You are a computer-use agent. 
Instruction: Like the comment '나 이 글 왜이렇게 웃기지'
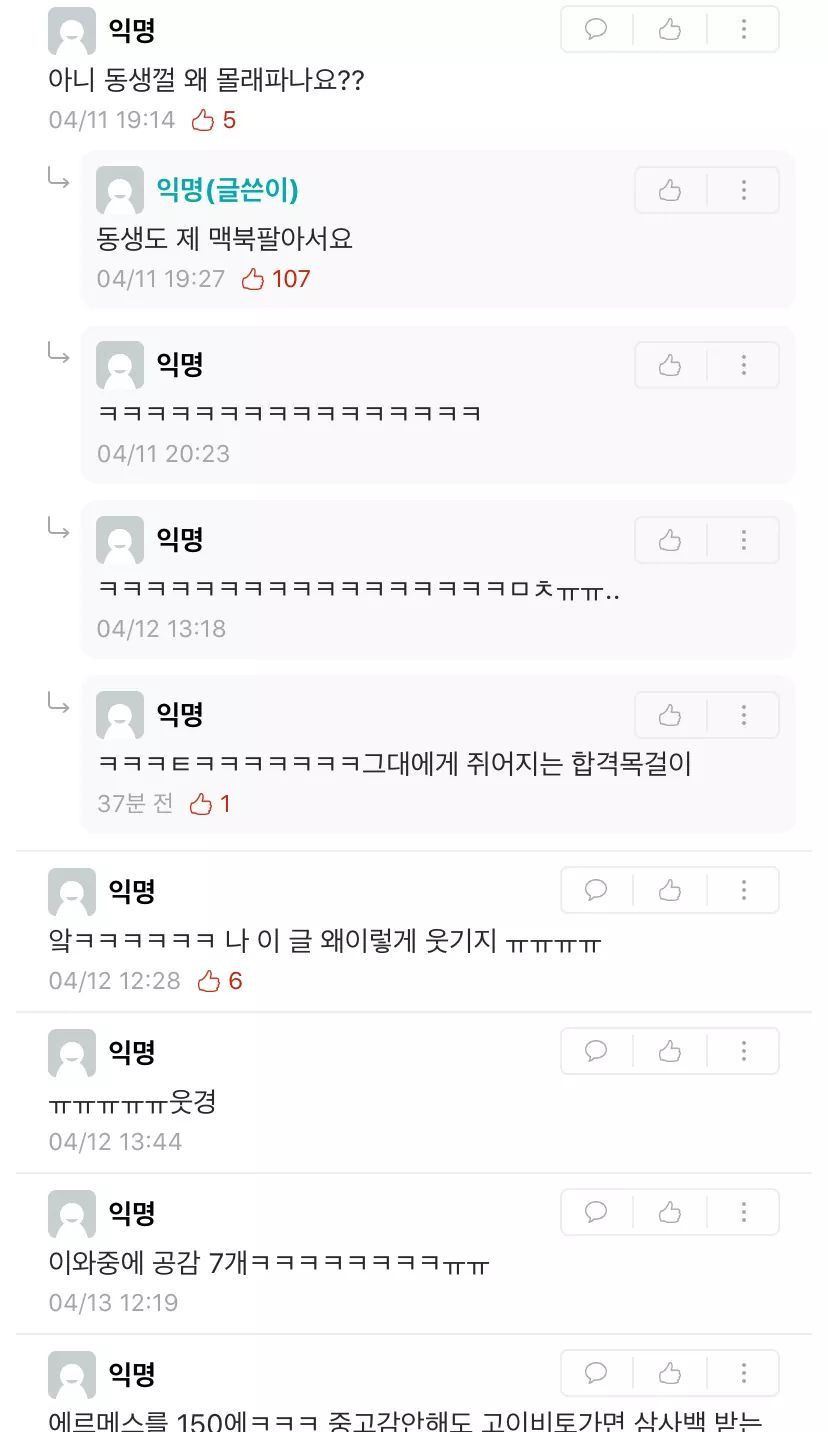[x=670, y=890]
